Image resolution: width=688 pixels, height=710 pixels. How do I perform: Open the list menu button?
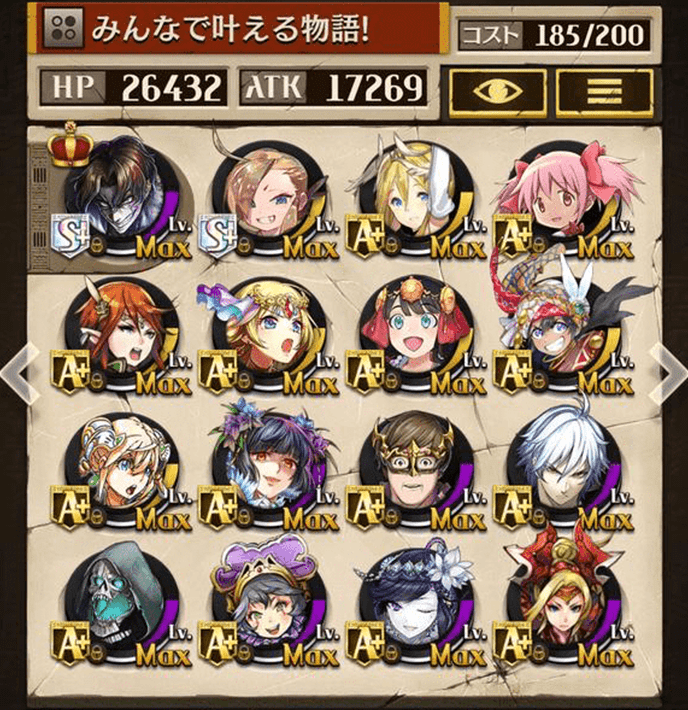[604, 92]
